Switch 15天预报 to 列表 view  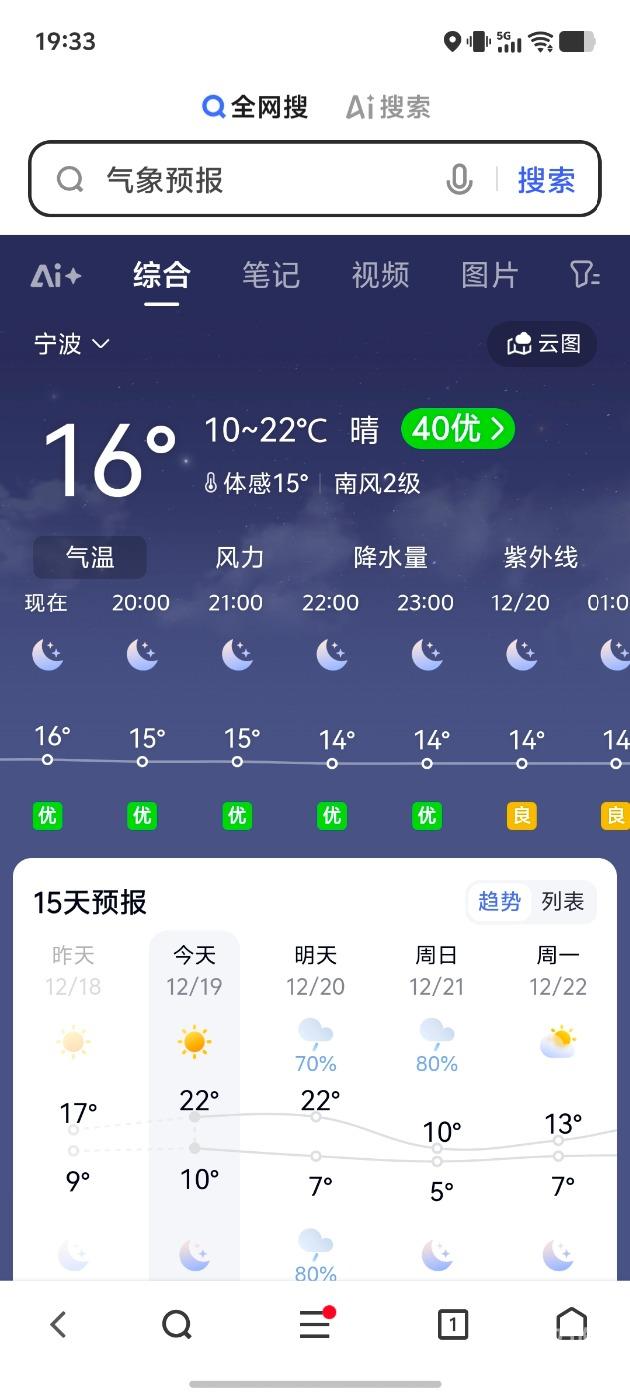(562, 901)
